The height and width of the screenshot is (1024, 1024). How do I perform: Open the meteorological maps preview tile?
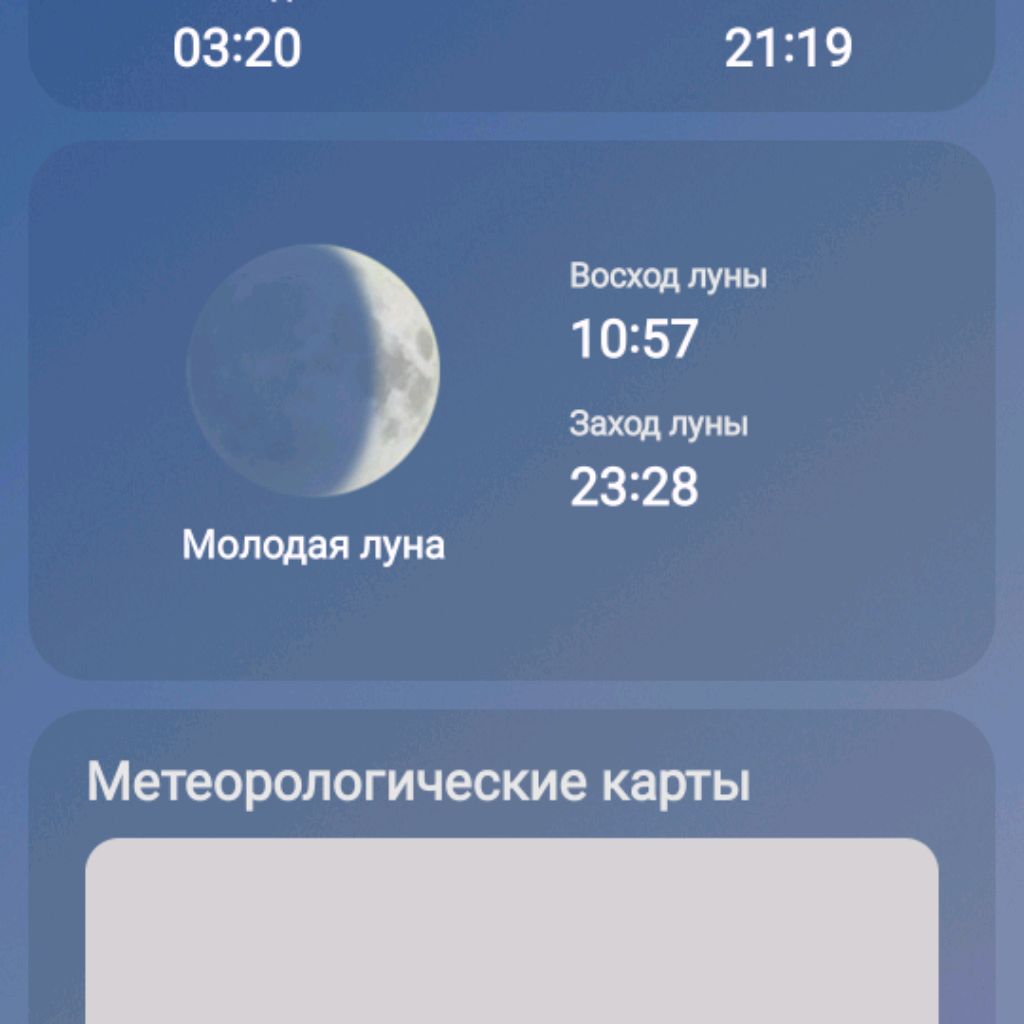(x=511, y=930)
